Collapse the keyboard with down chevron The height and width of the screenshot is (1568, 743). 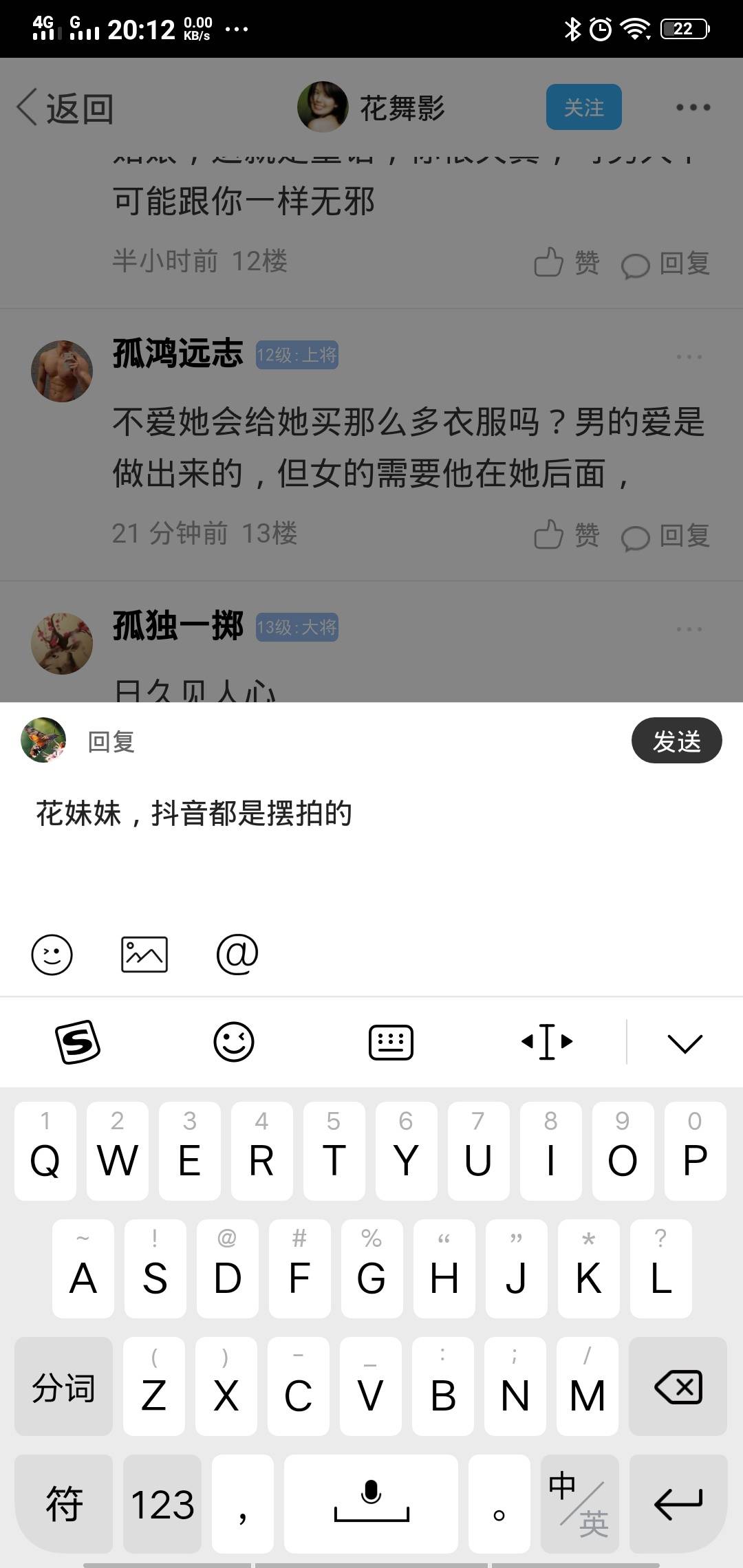[x=685, y=1043]
